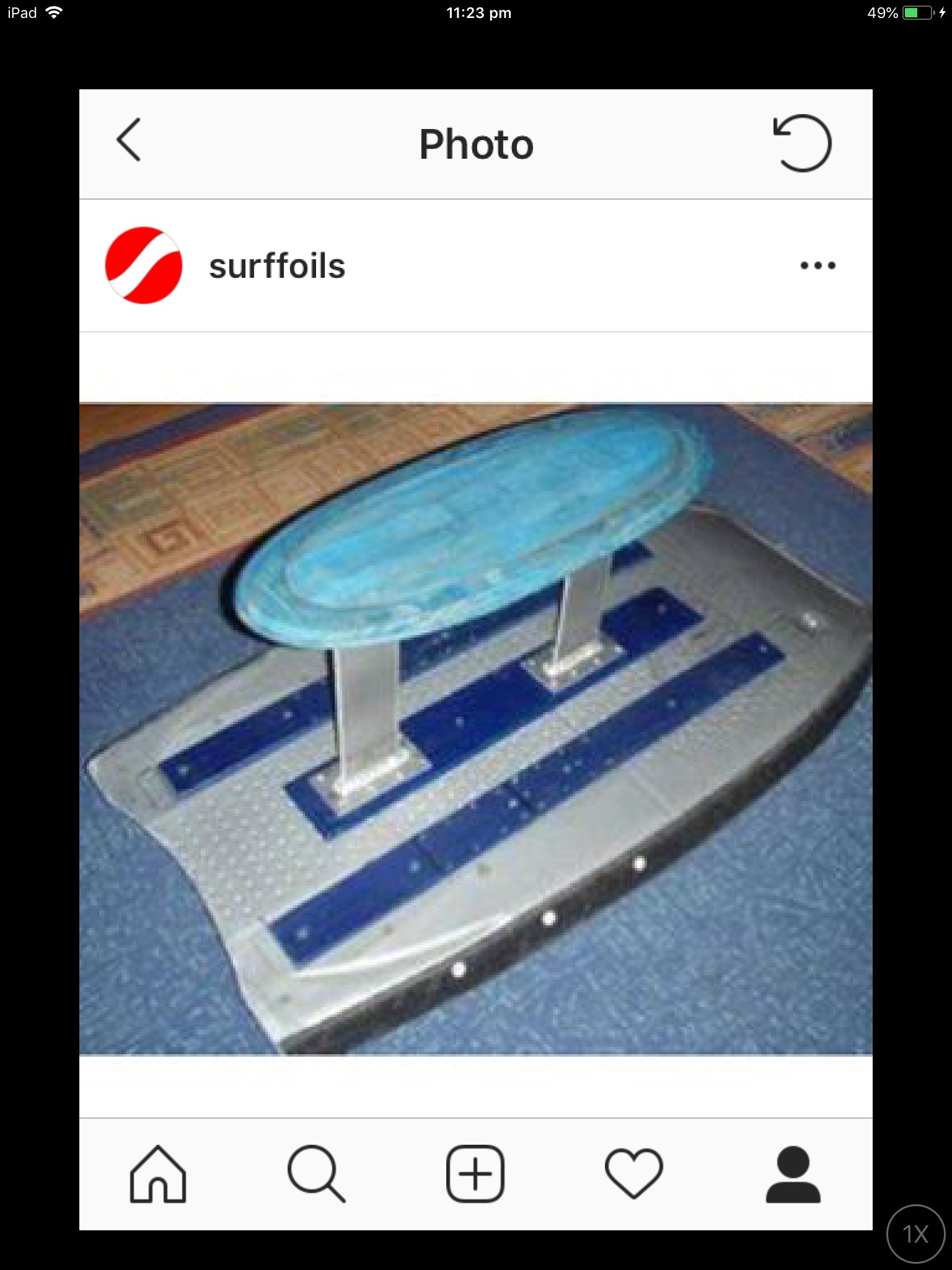Open the post options three-dot menu
Viewport: 952px width, 1270px height.
tap(818, 266)
